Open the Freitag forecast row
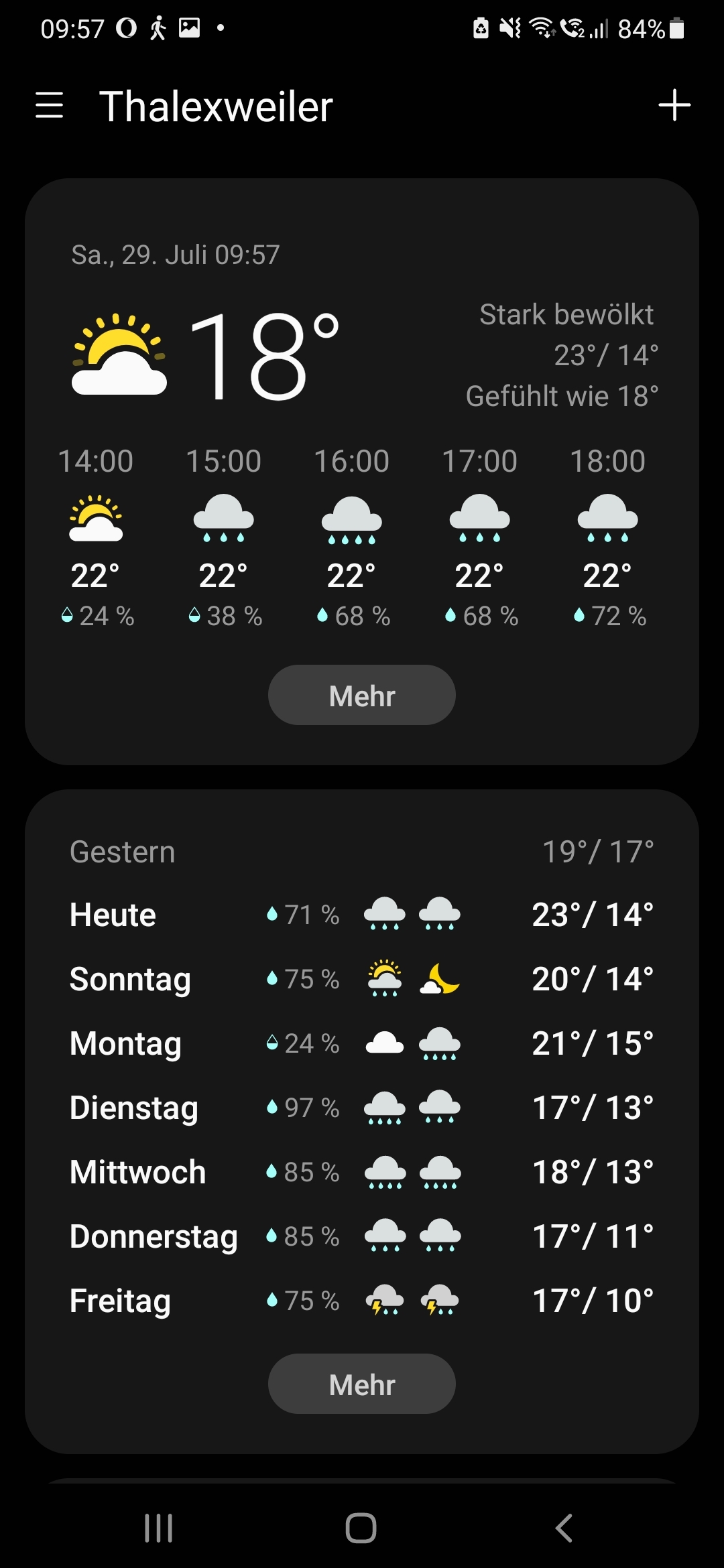Screen dimensions: 724x1568 click(362, 1301)
